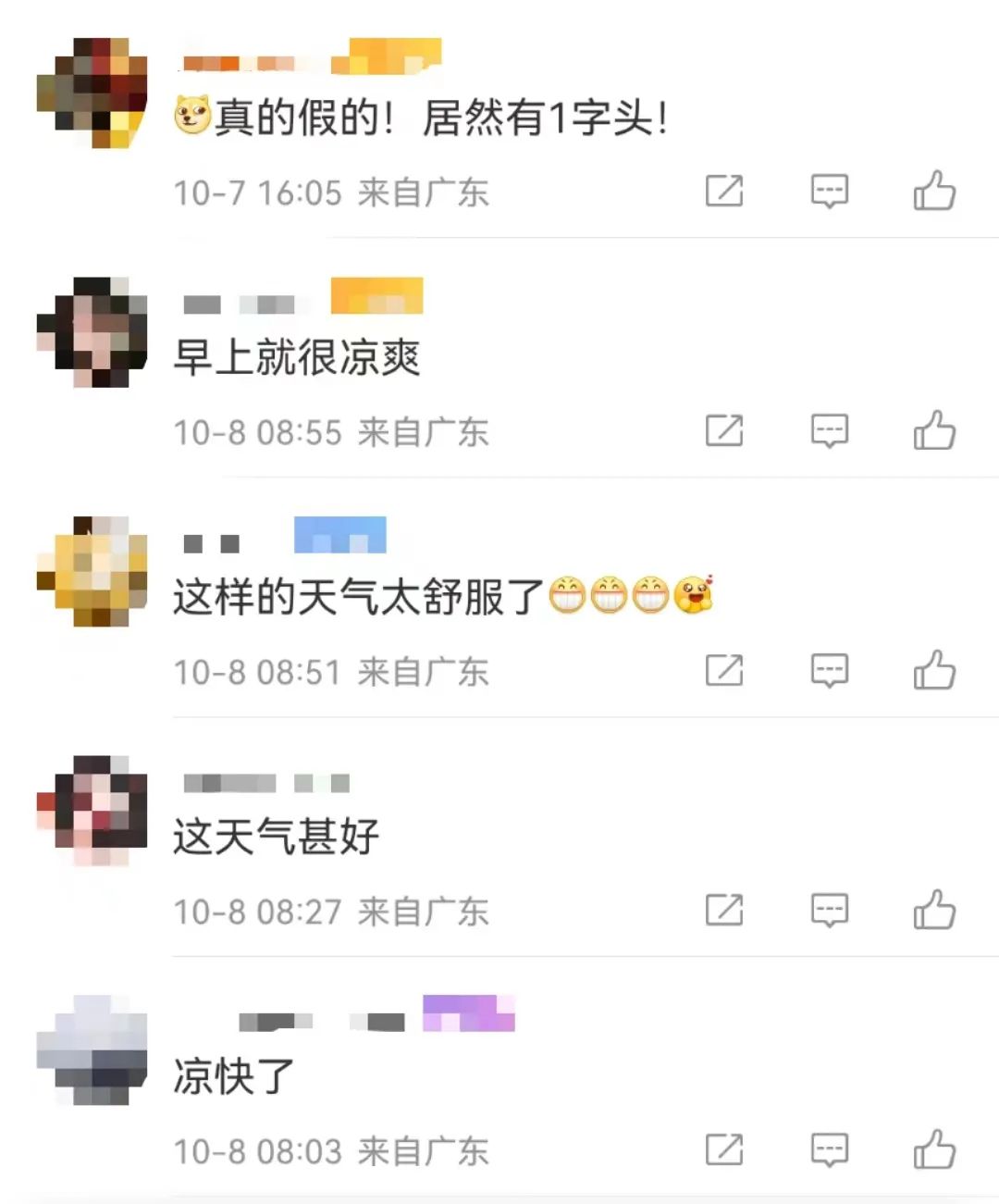Open avatar of the '早上就很凉爽' commenter
The image size is (999, 1204).
point(92,332)
